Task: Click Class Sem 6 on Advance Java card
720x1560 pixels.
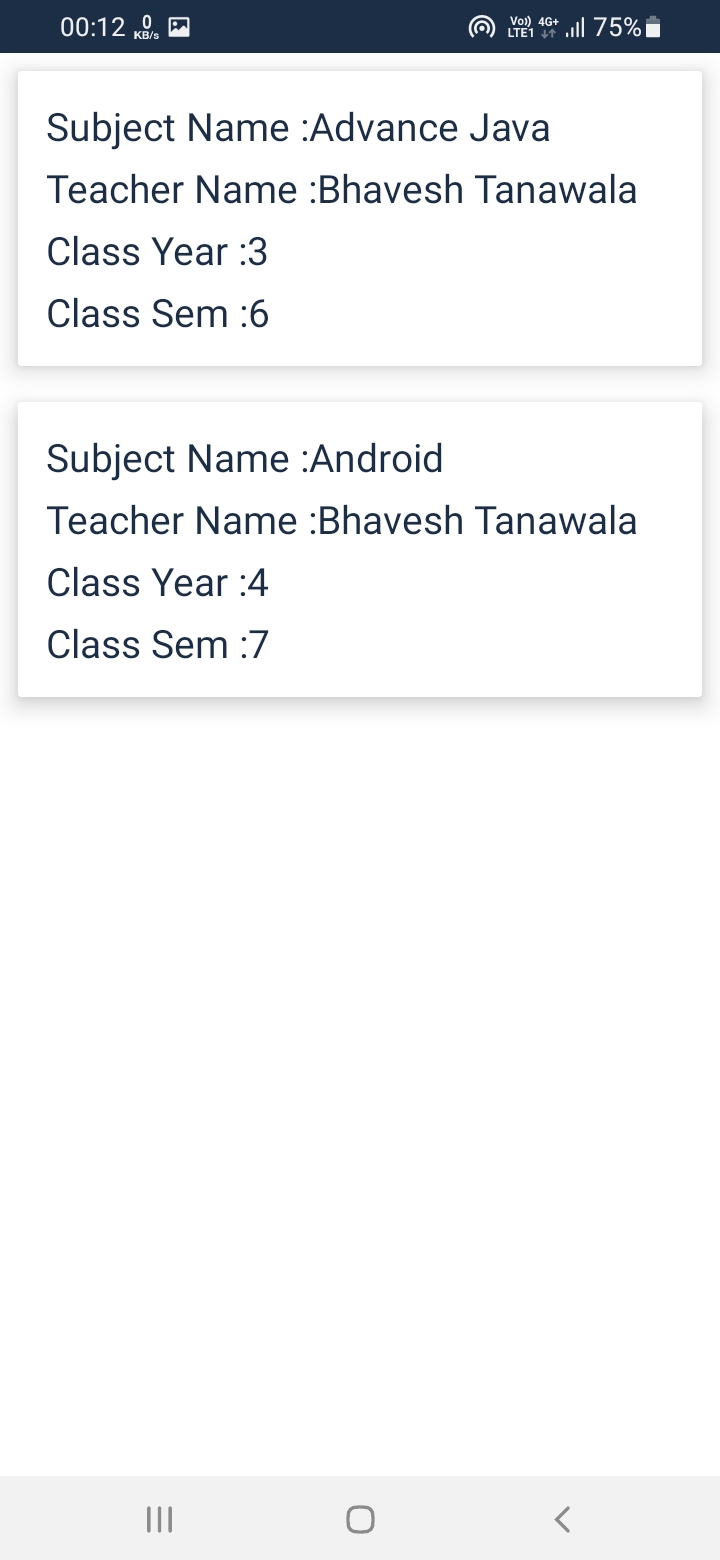Action: pyautogui.click(x=157, y=313)
